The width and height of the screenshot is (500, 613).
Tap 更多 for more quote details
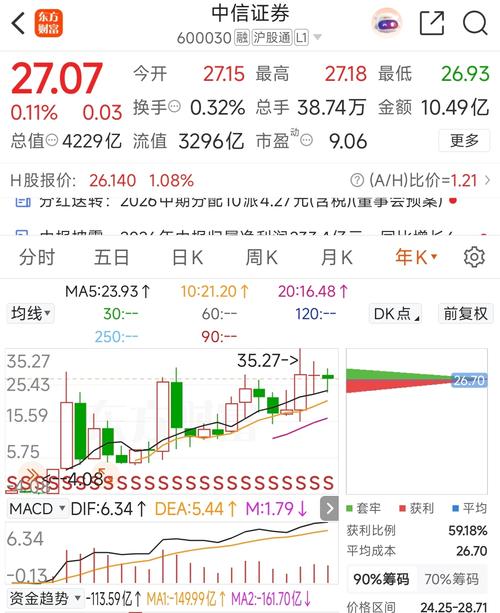[x=464, y=140]
